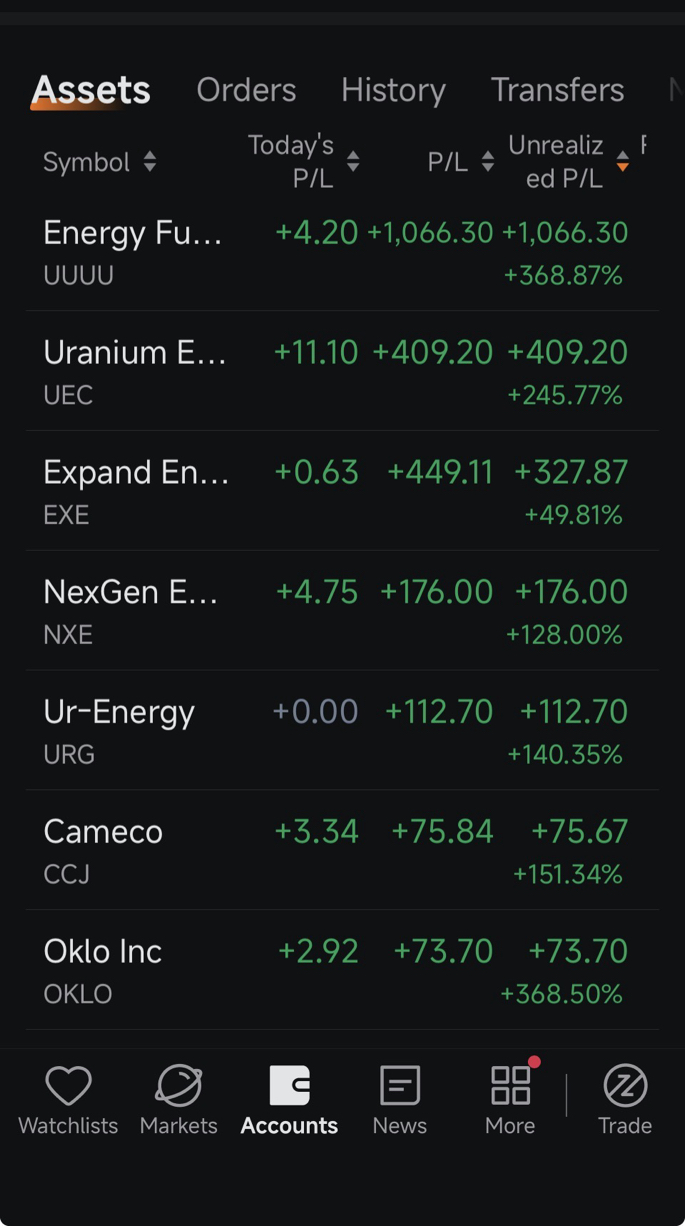
Task: Open the History tab
Action: (393, 90)
